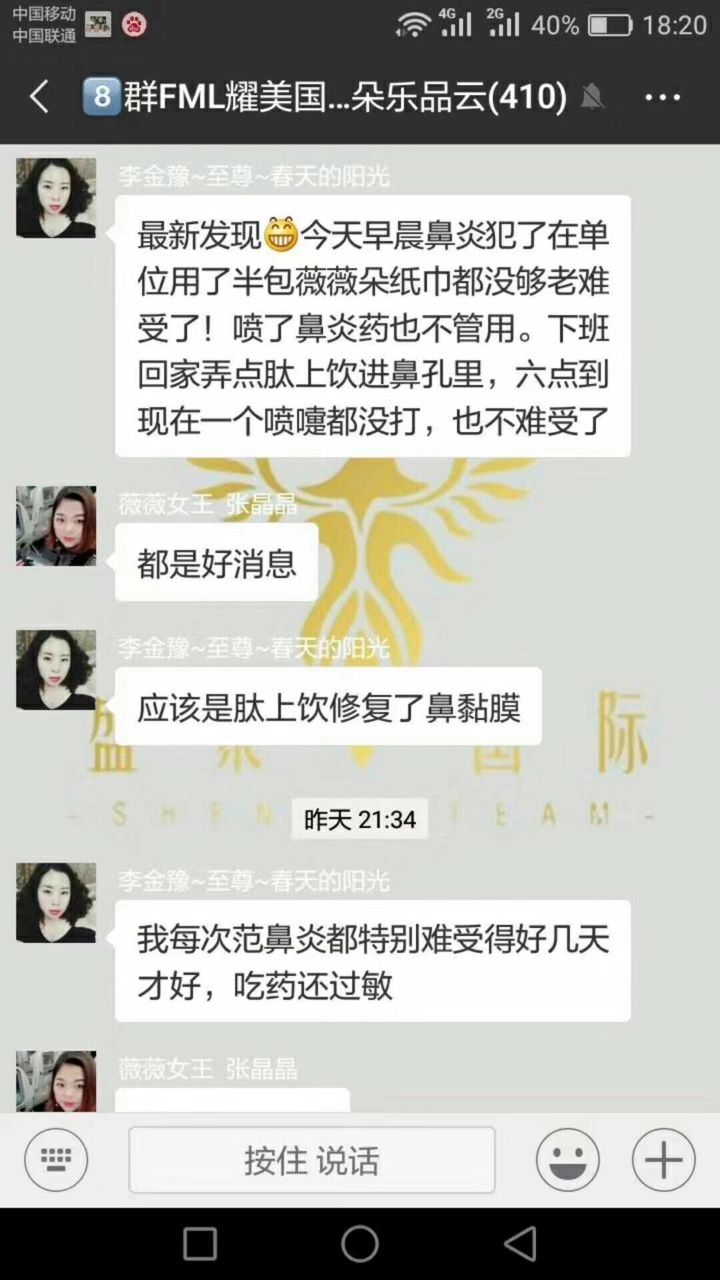The height and width of the screenshot is (1280, 720).
Task: Open the emoji sticker panel
Action: point(568,1160)
